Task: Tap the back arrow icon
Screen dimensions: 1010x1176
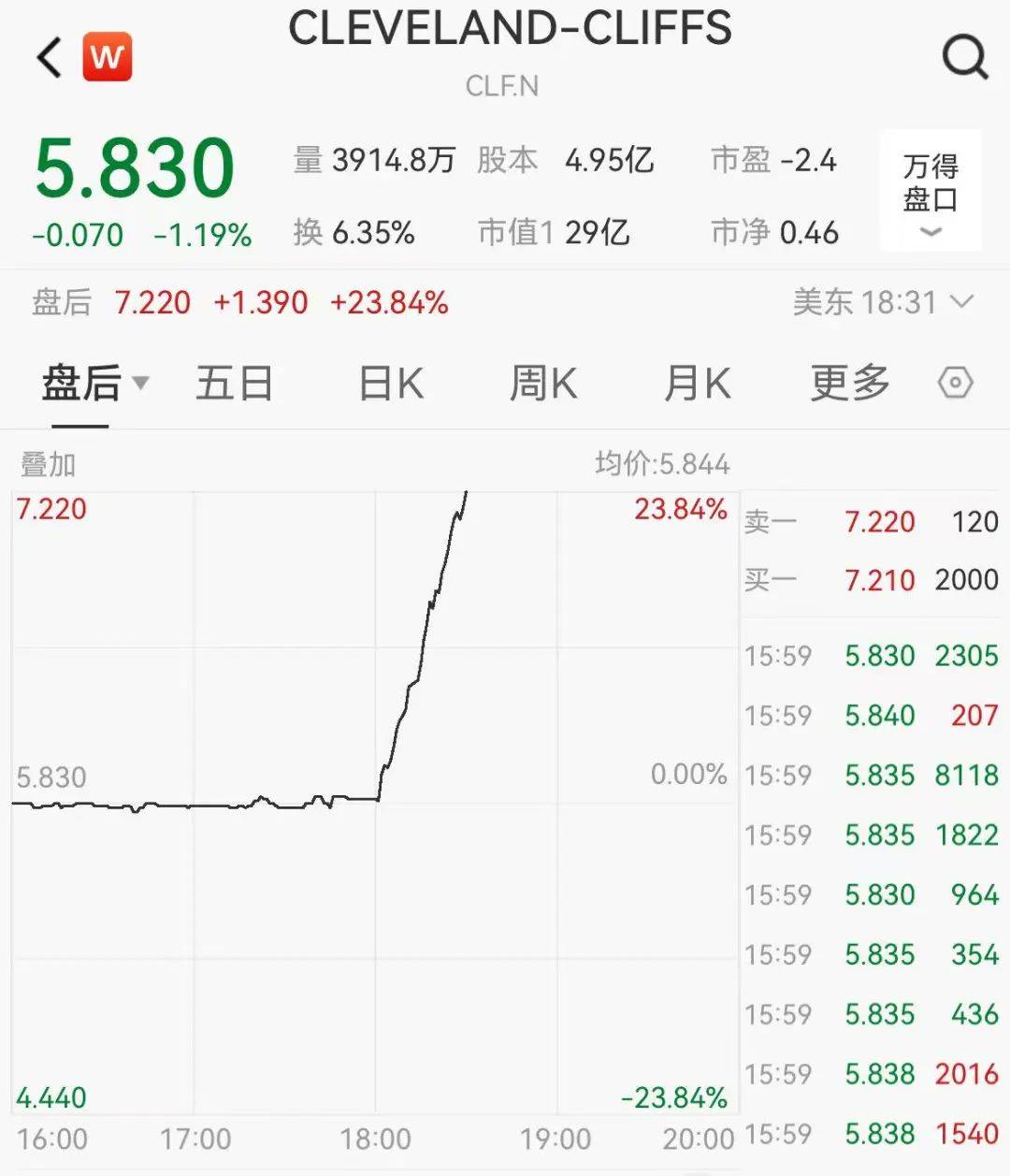Action: [49, 58]
